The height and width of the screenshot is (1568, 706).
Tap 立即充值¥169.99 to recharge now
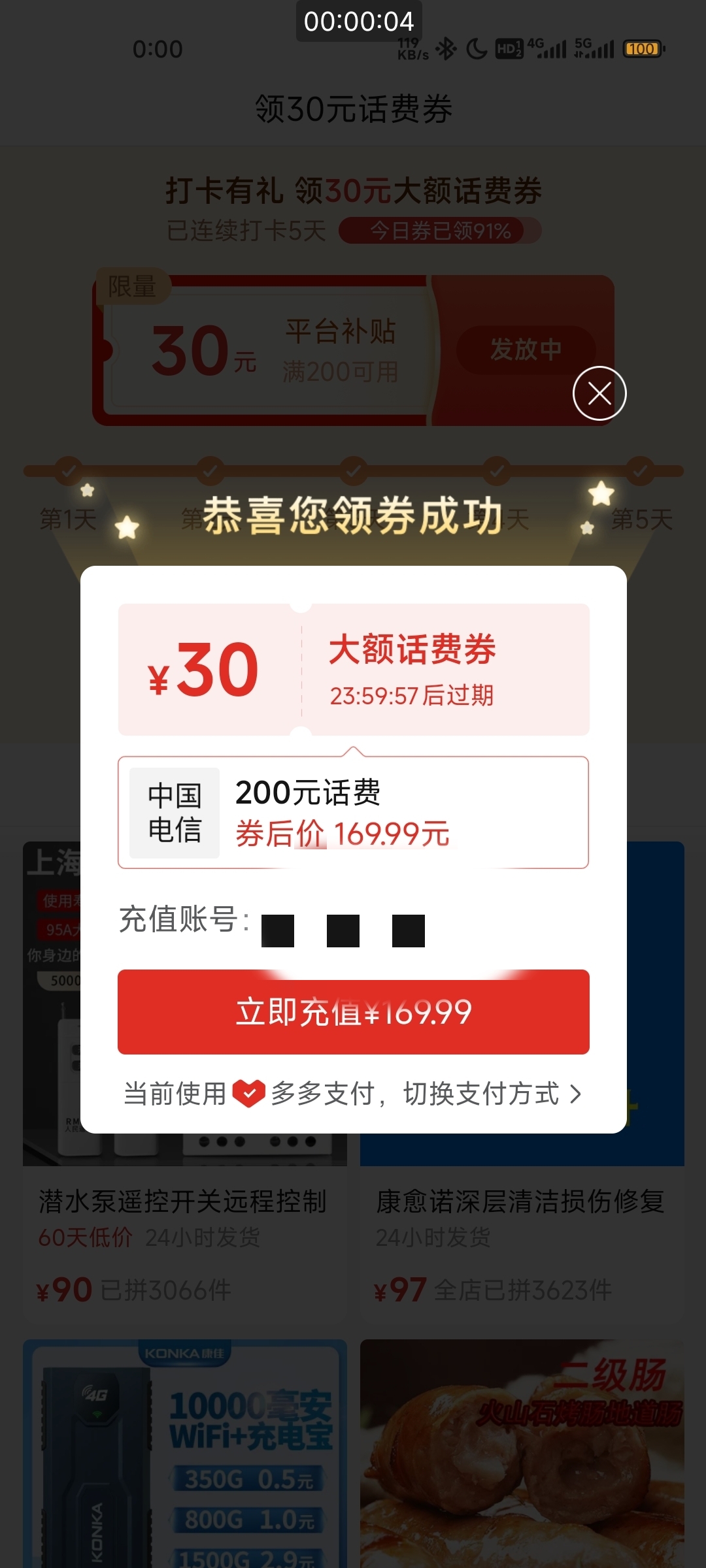(353, 1012)
